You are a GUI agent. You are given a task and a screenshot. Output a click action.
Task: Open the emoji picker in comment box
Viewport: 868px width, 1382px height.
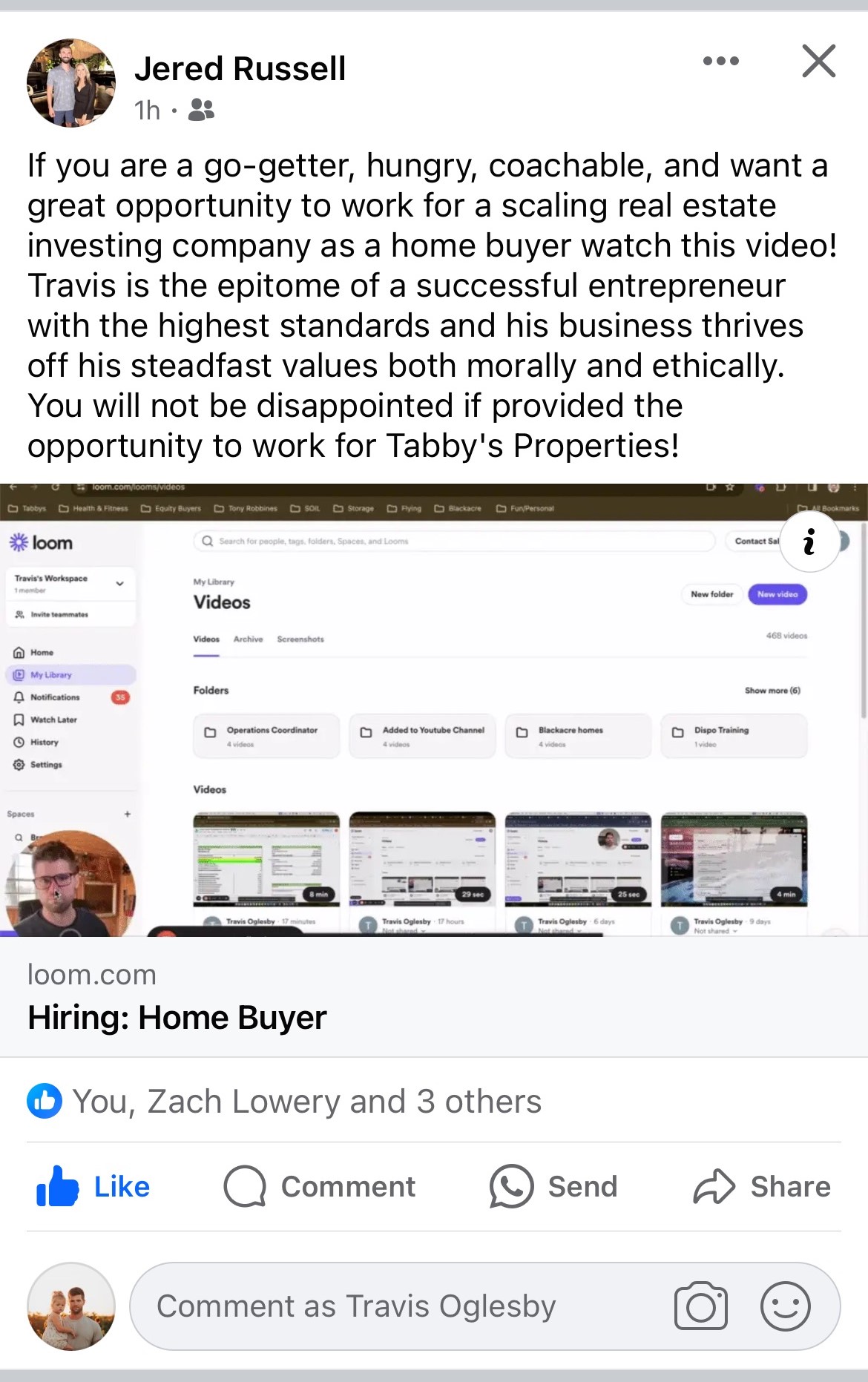tap(785, 1306)
